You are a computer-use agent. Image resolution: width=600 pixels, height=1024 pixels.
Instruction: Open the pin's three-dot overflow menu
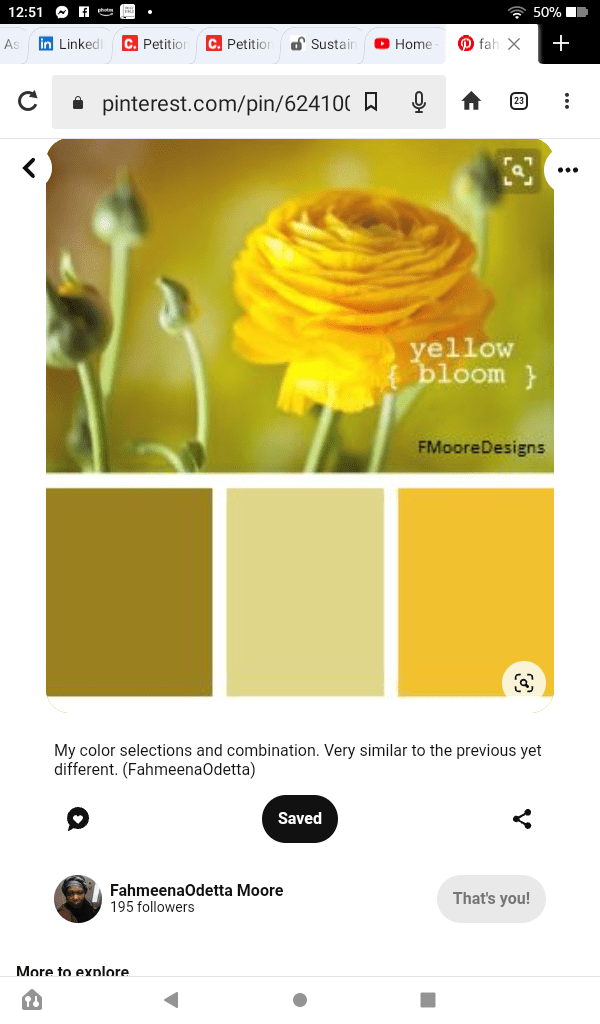[568, 170]
